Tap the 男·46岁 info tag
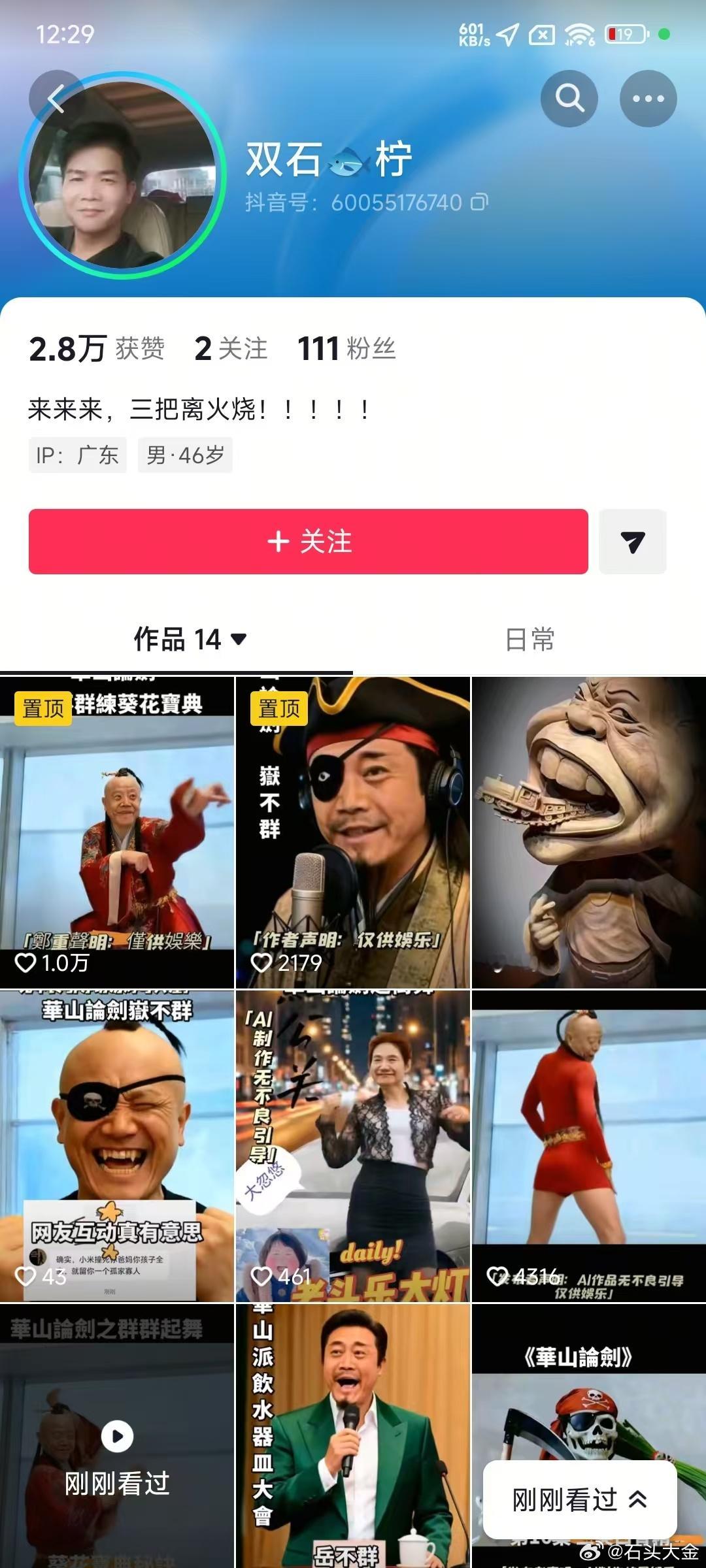Viewport: 706px width, 1568px height. click(185, 455)
